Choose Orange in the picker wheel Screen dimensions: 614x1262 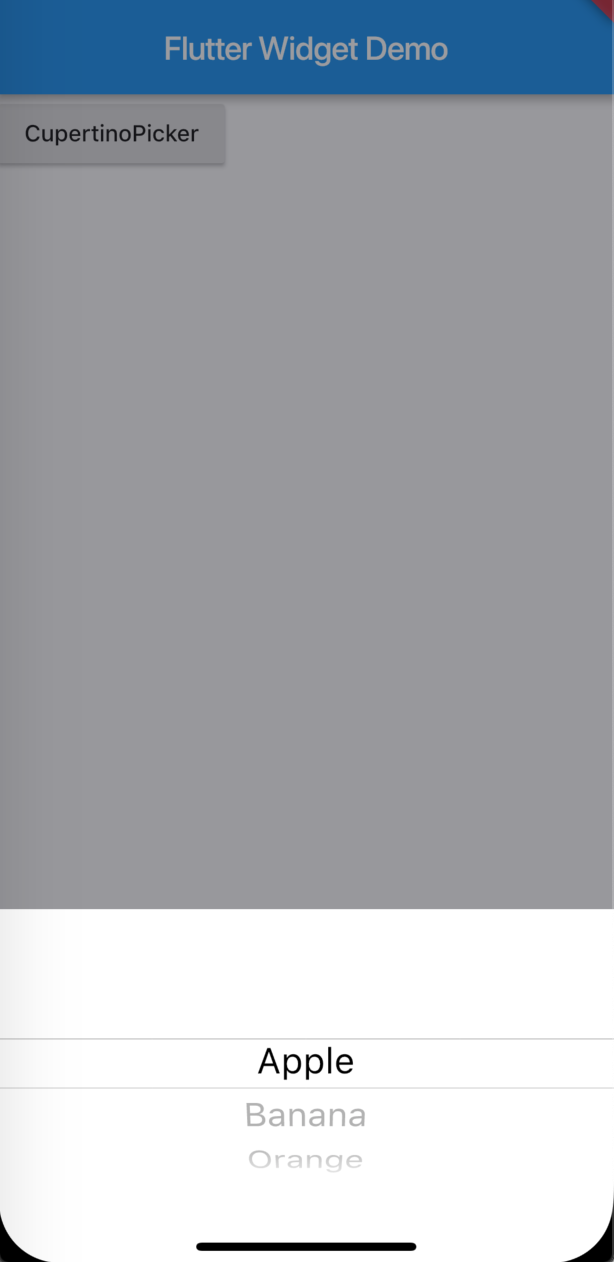click(x=305, y=1159)
